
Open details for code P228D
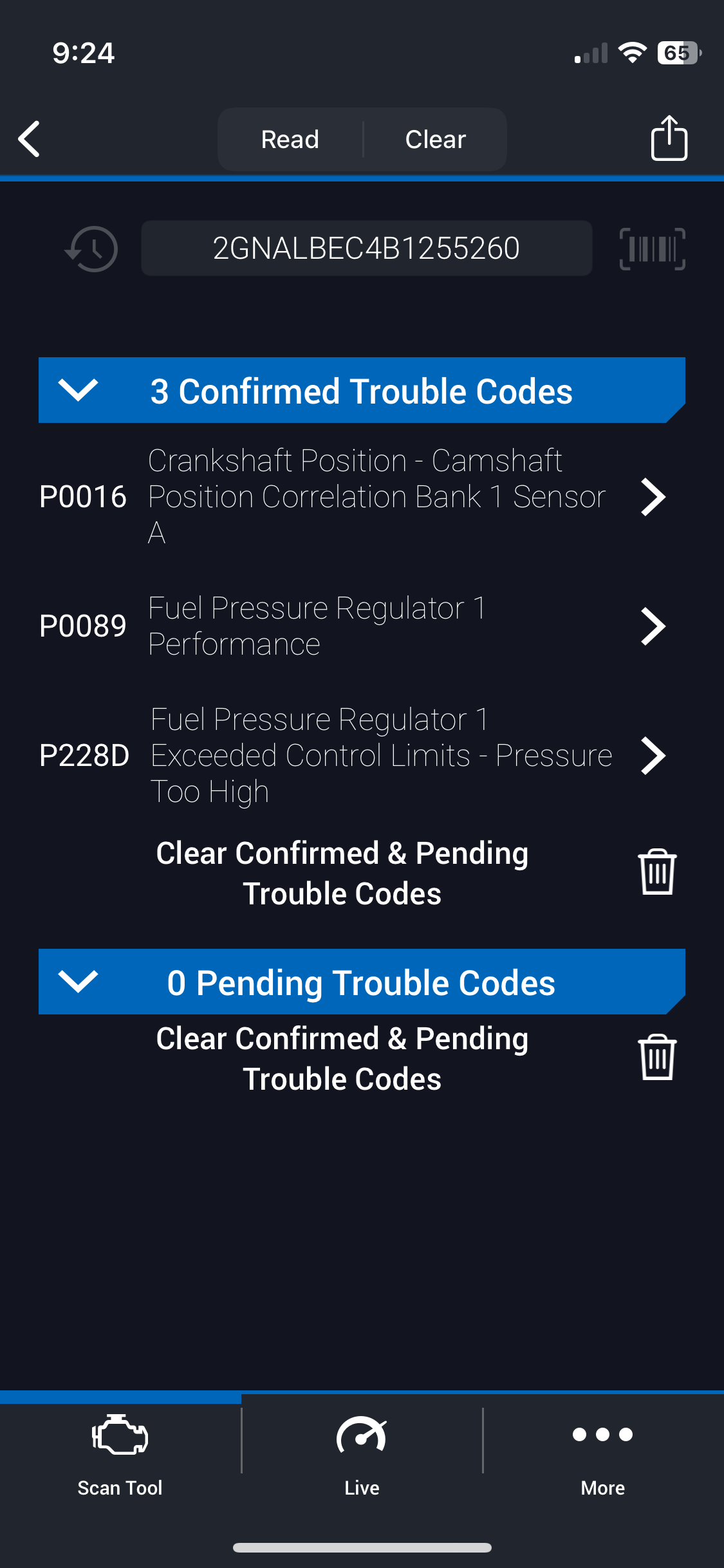pos(362,755)
